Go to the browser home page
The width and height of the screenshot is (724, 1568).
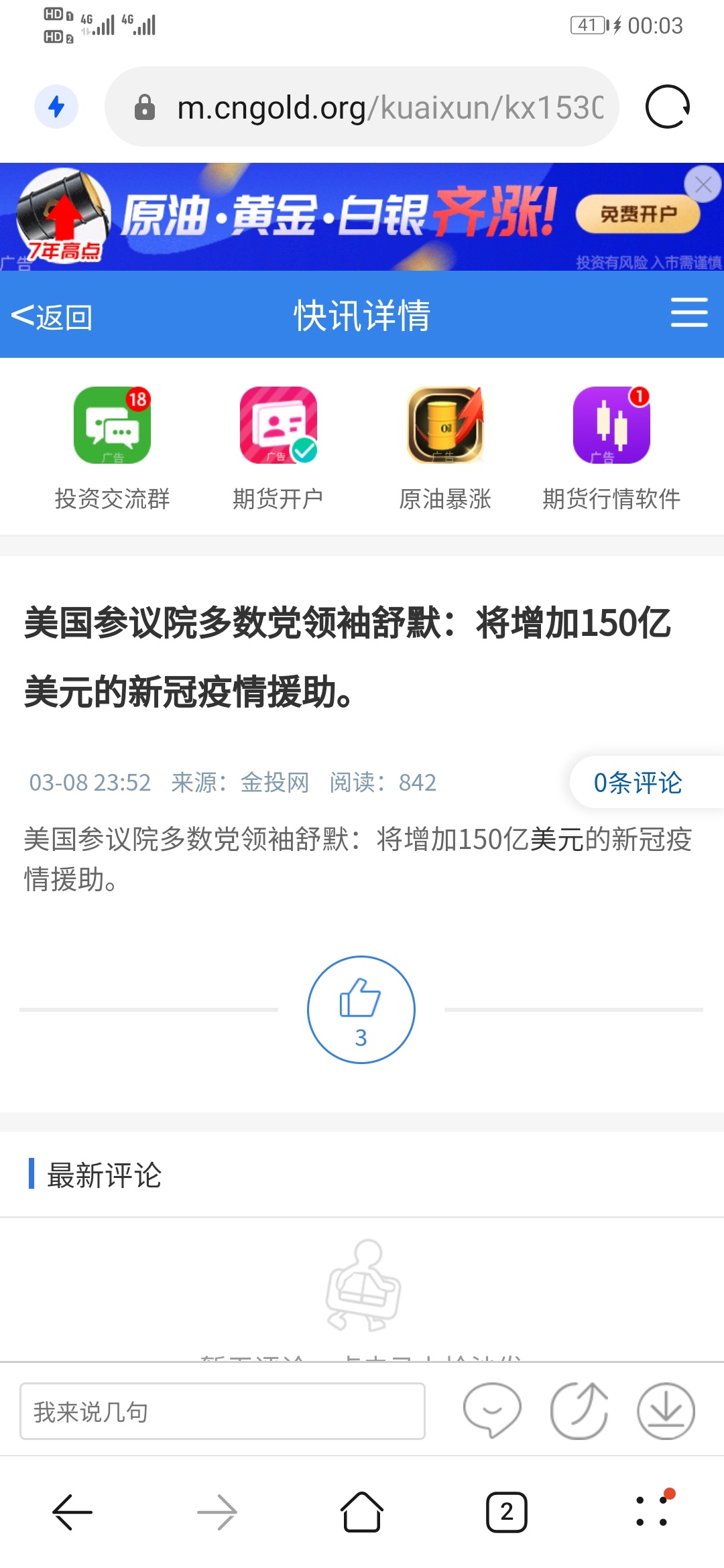tap(362, 1512)
